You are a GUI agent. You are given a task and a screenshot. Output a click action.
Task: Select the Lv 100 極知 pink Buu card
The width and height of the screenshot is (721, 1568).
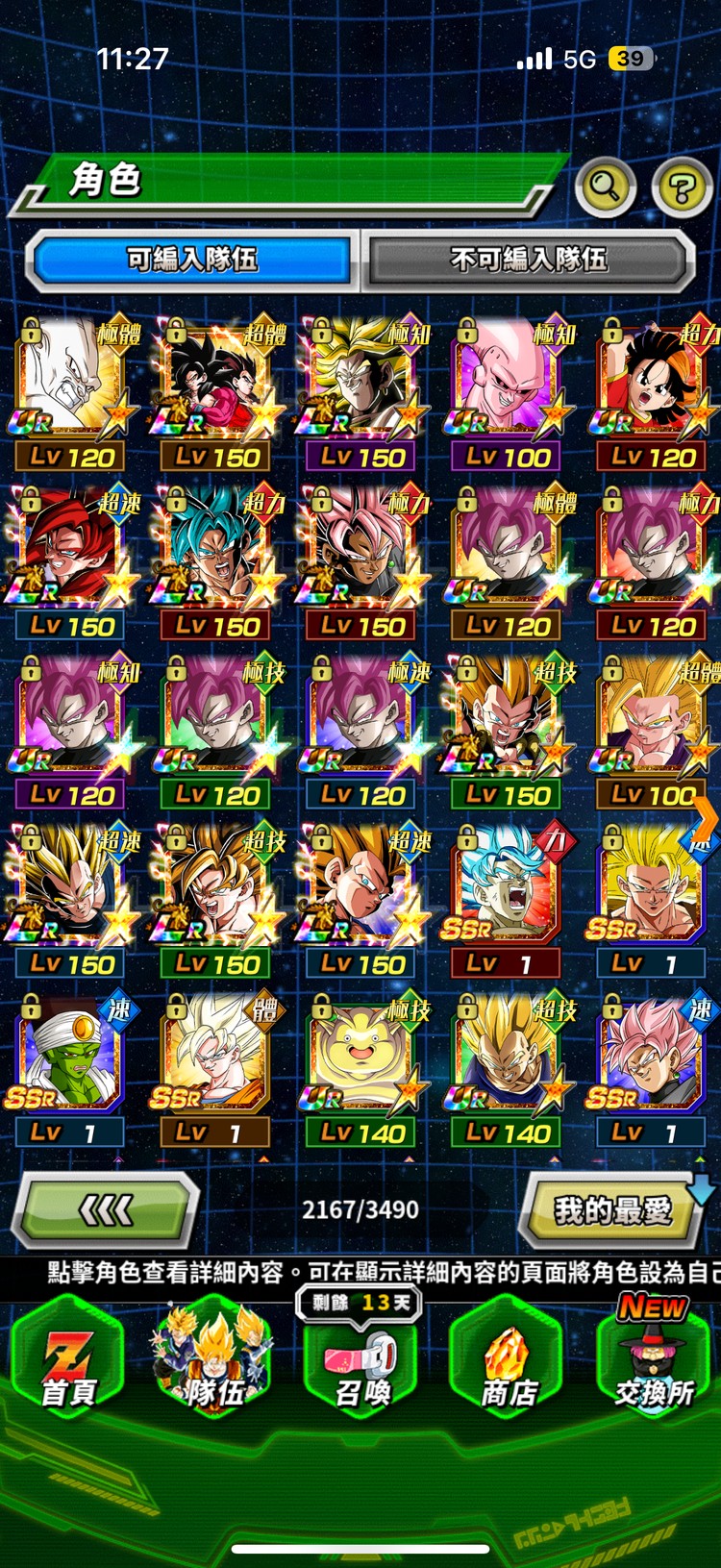click(508, 389)
